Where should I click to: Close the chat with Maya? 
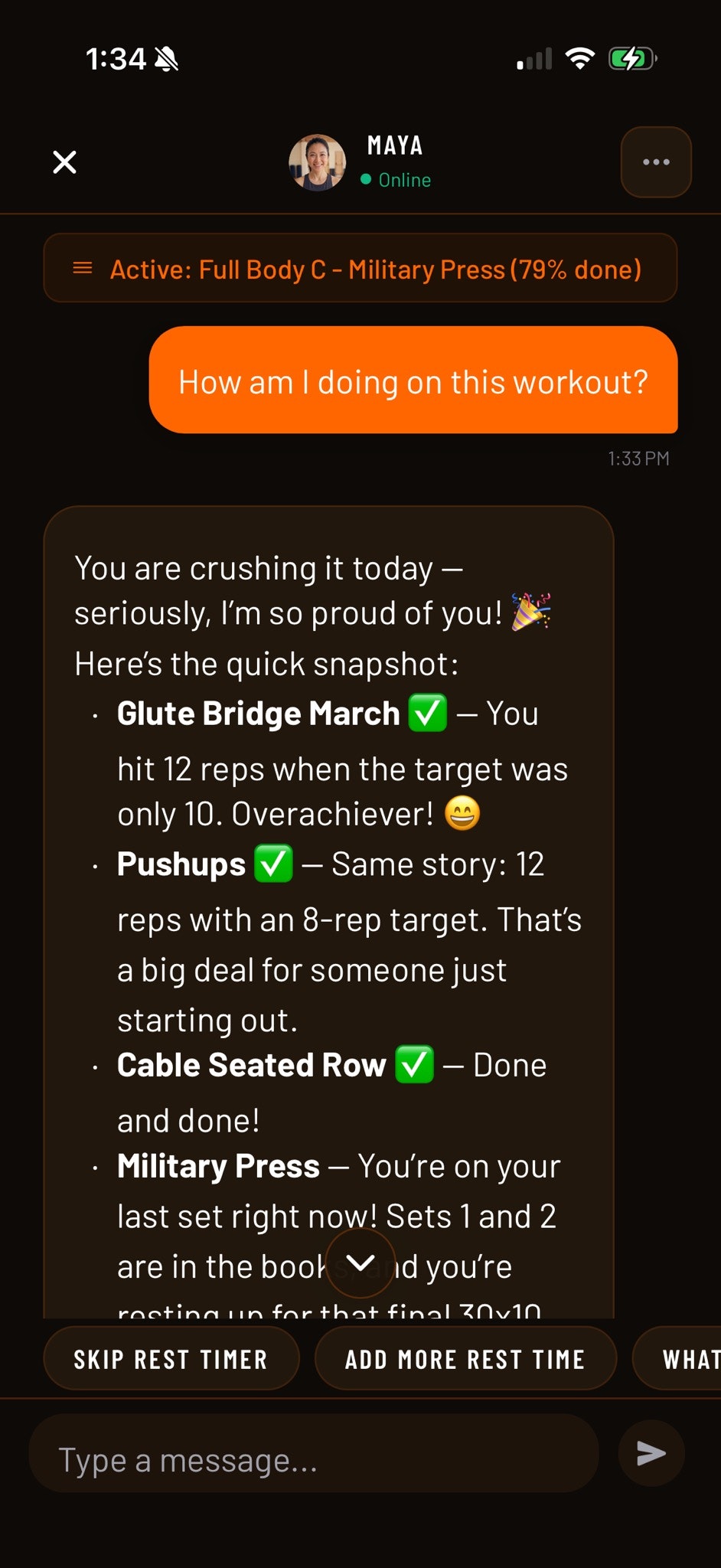64,162
